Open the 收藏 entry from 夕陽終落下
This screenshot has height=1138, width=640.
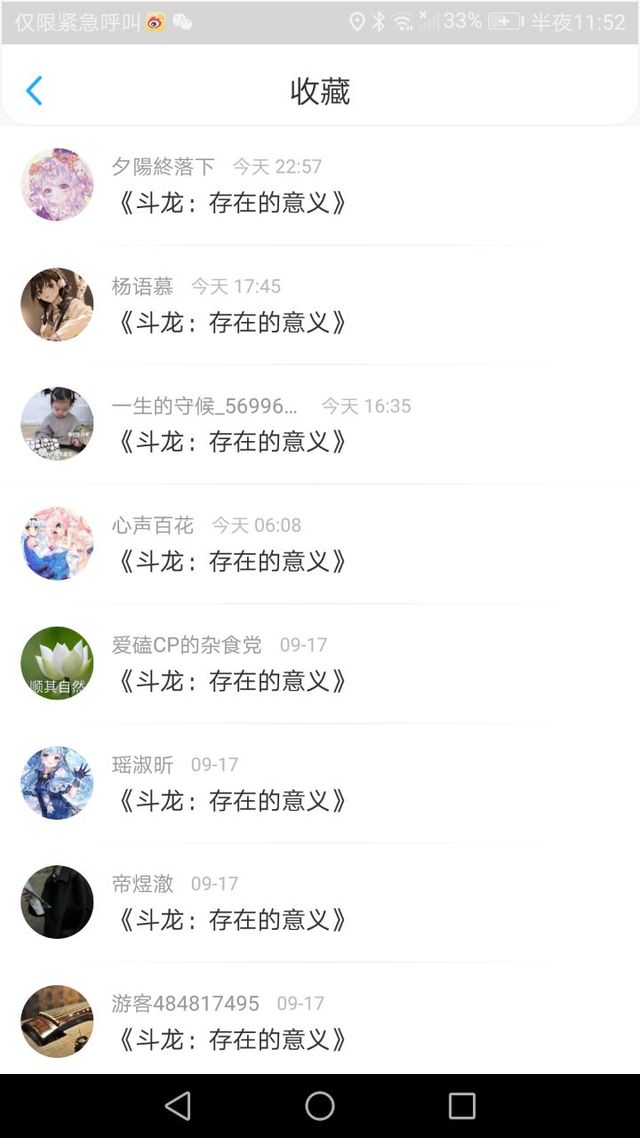(x=232, y=203)
